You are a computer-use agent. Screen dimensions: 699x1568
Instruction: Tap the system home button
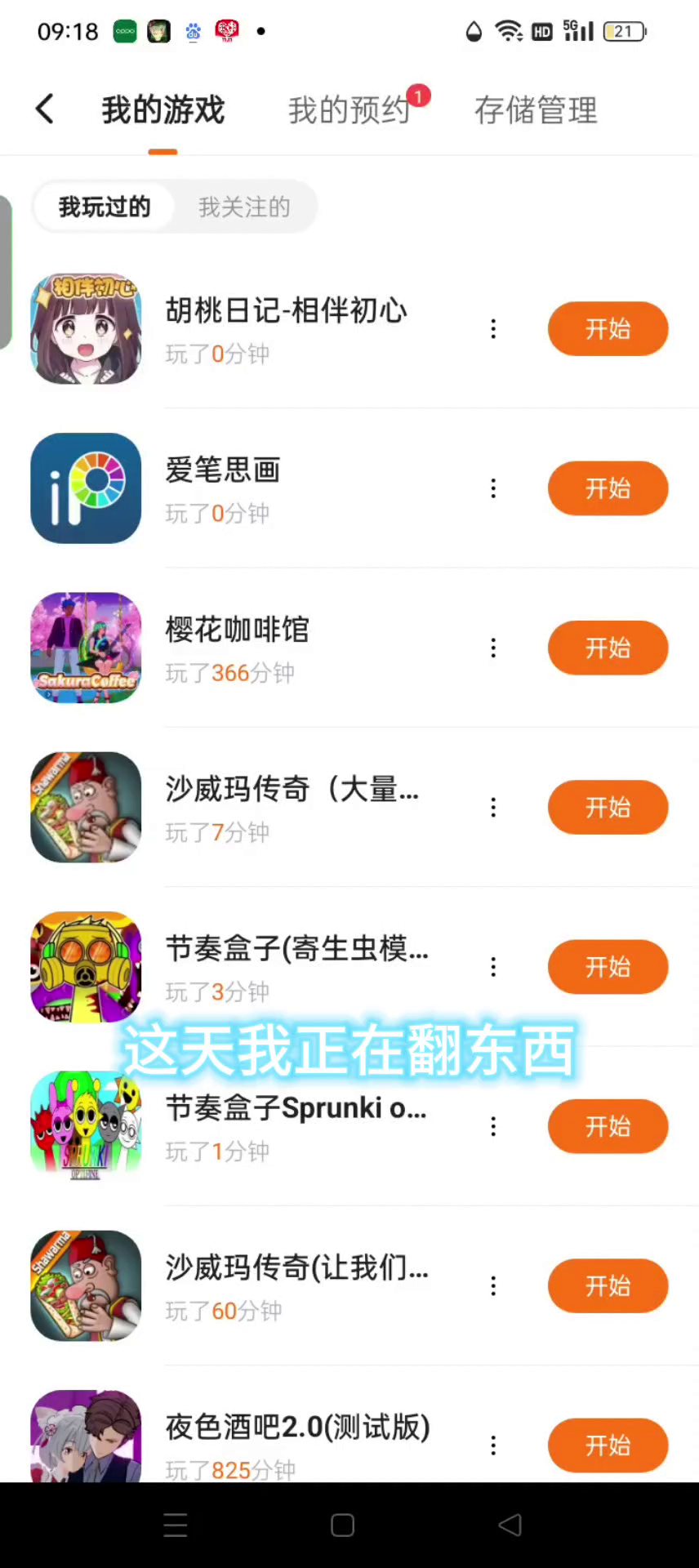click(x=342, y=1526)
